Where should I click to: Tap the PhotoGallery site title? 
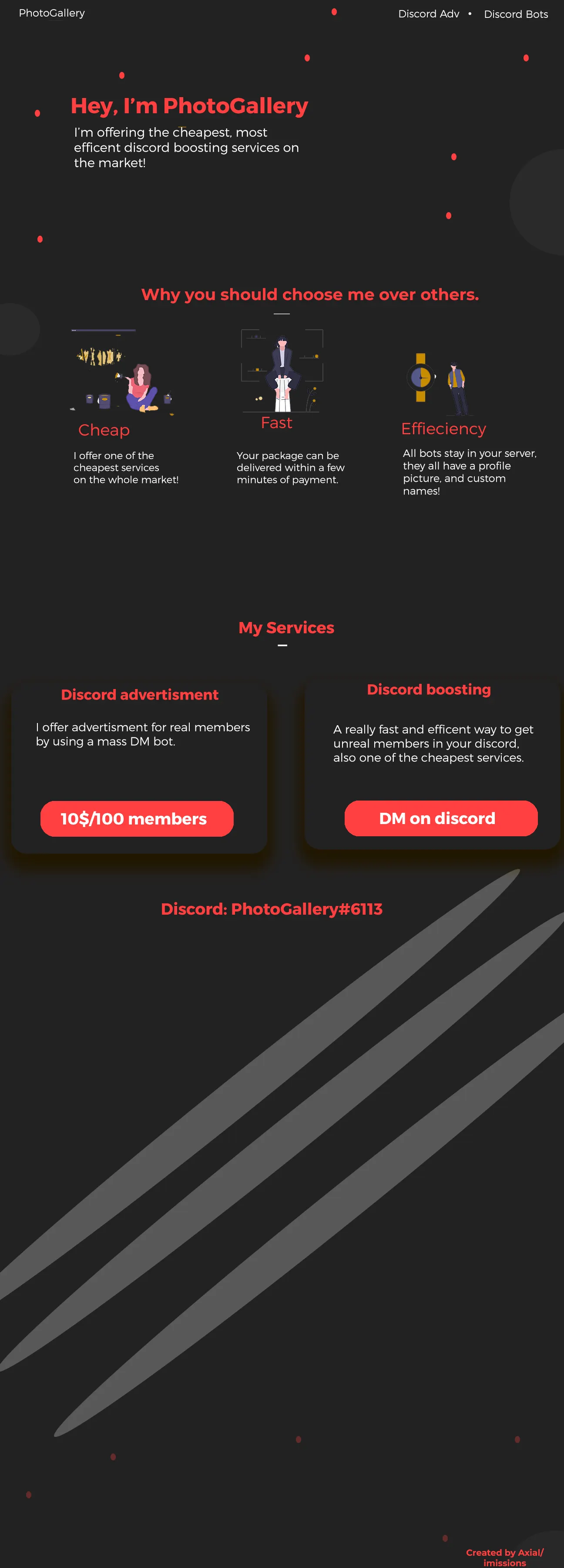52,13
